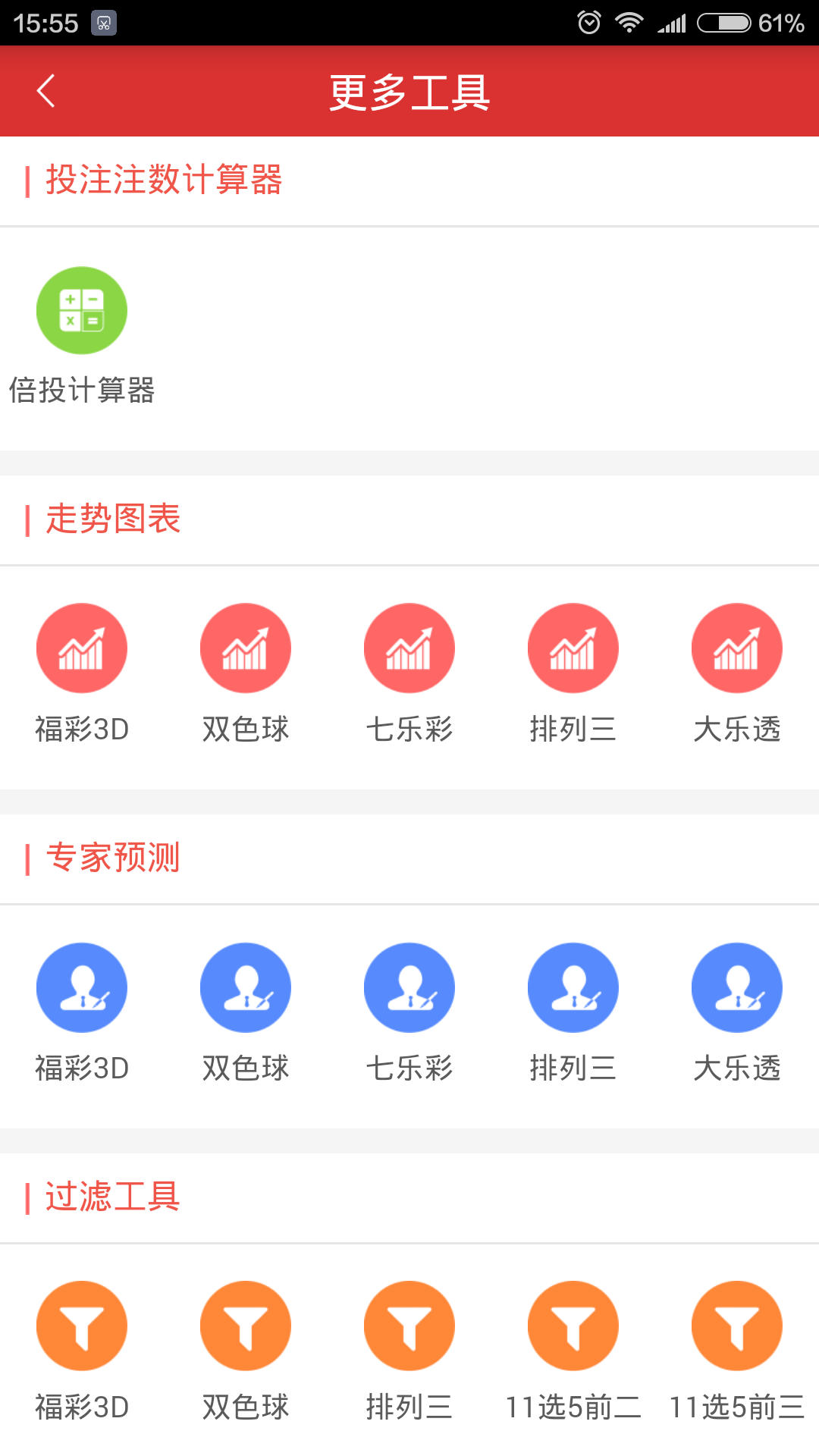Go back using the arrow in title bar
This screenshot has width=819, height=1456.
45,90
